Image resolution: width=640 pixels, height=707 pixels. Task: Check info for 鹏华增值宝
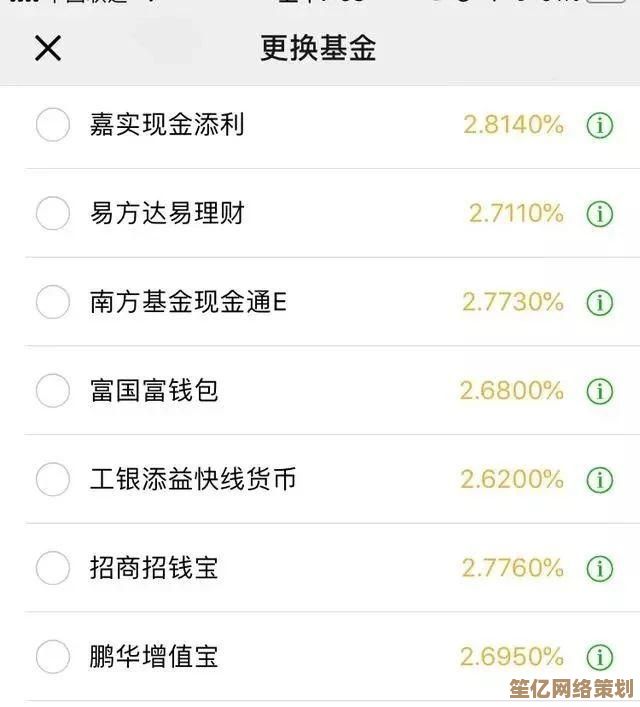(x=599, y=657)
